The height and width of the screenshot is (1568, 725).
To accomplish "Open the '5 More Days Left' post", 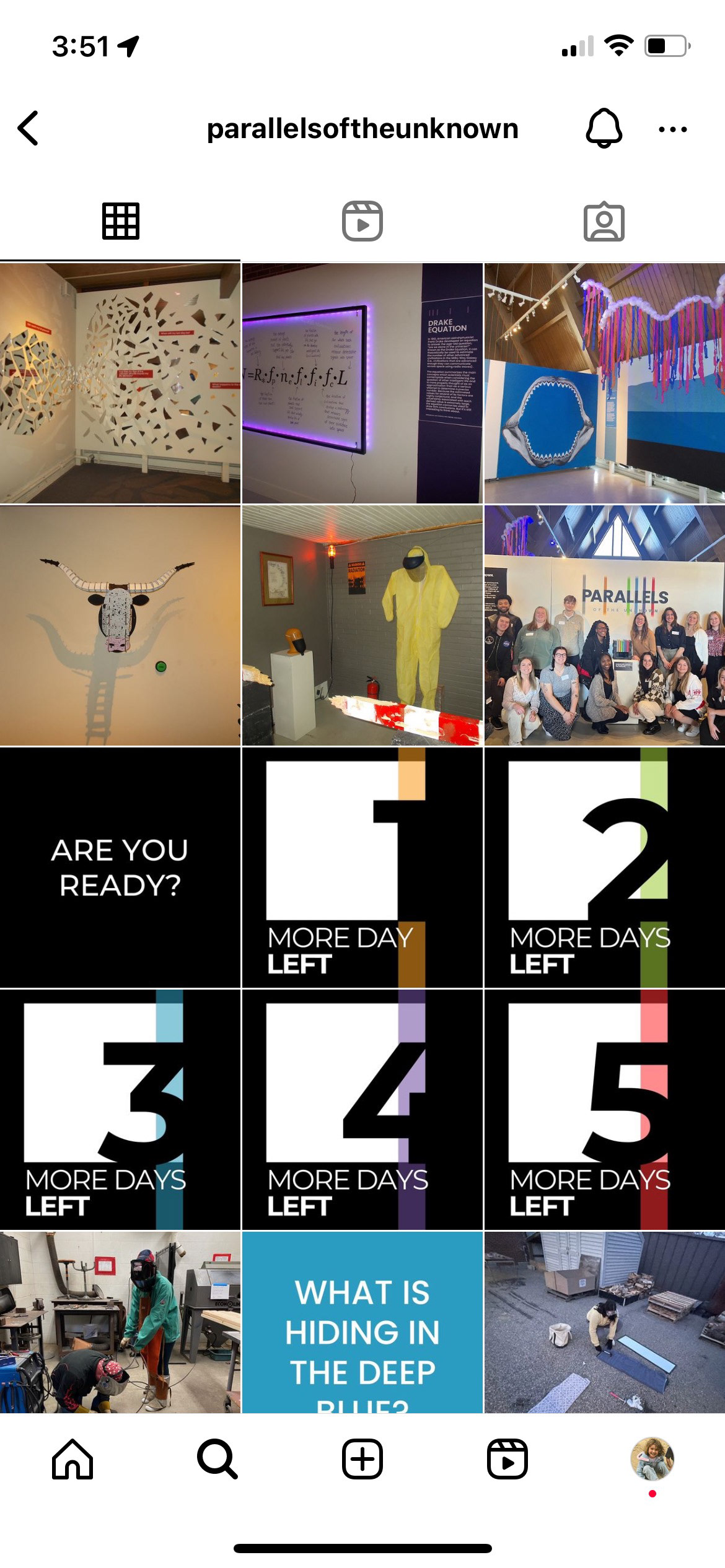I will [x=605, y=1110].
